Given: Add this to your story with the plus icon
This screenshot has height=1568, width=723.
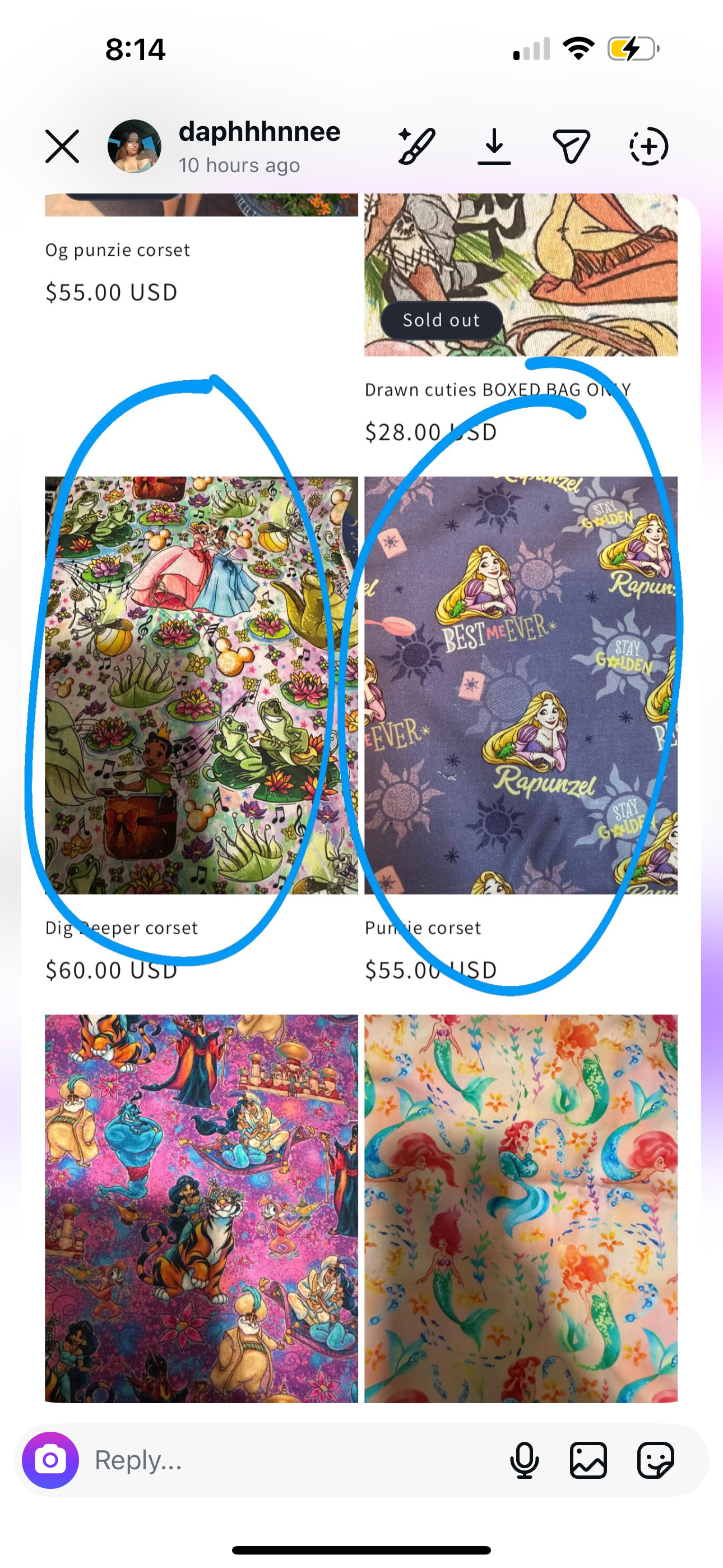Looking at the screenshot, I should [x=649, y=146].
